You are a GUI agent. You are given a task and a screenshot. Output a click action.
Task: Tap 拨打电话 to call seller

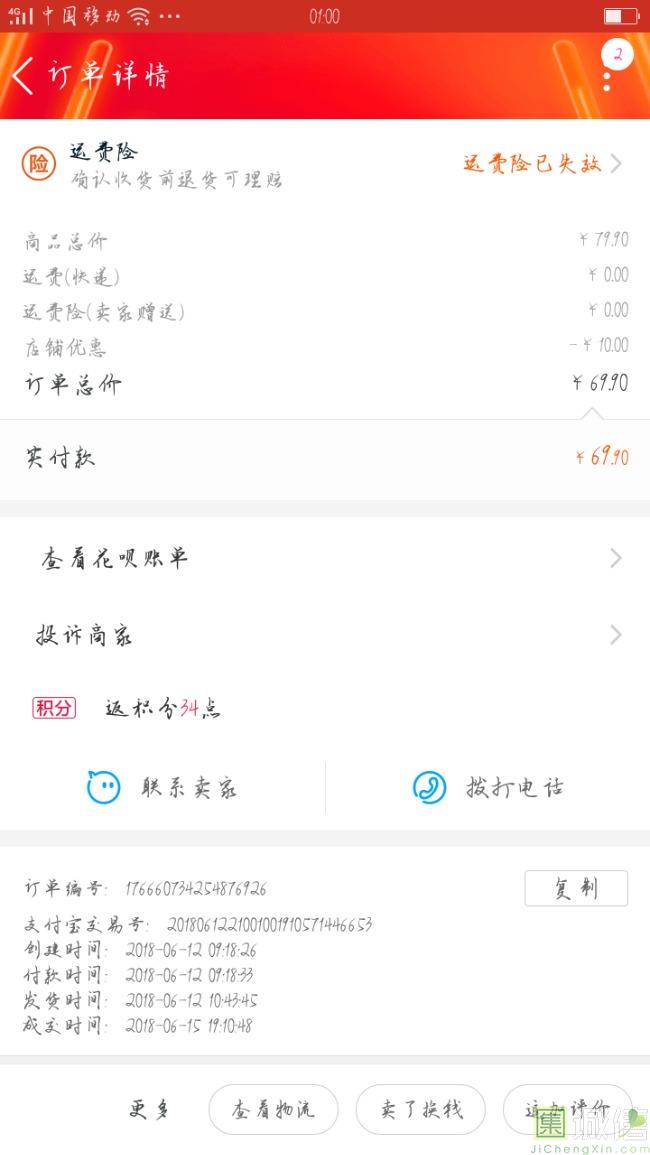488,787
